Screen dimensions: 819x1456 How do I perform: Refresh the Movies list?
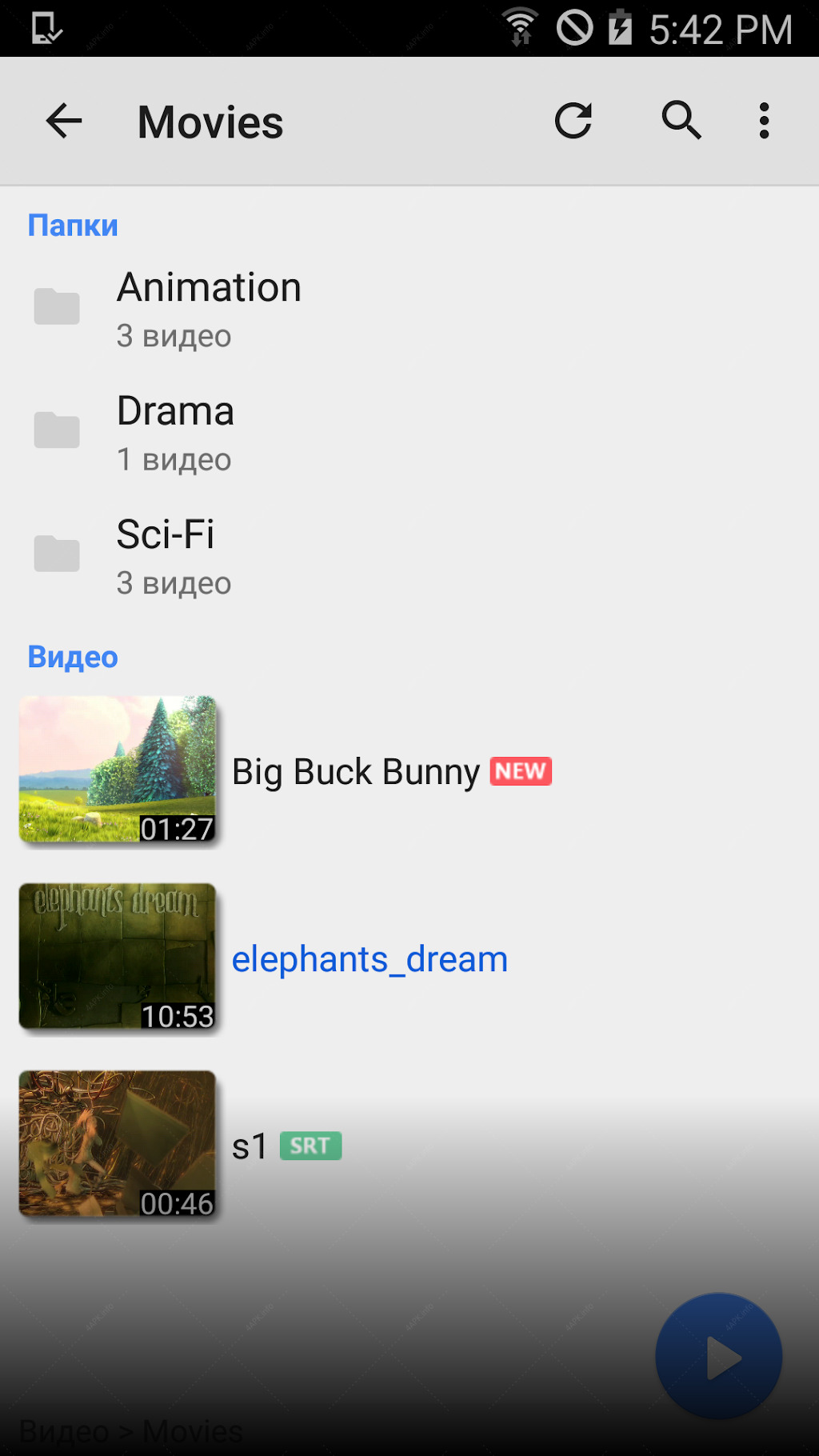click(x=573, y=122)
